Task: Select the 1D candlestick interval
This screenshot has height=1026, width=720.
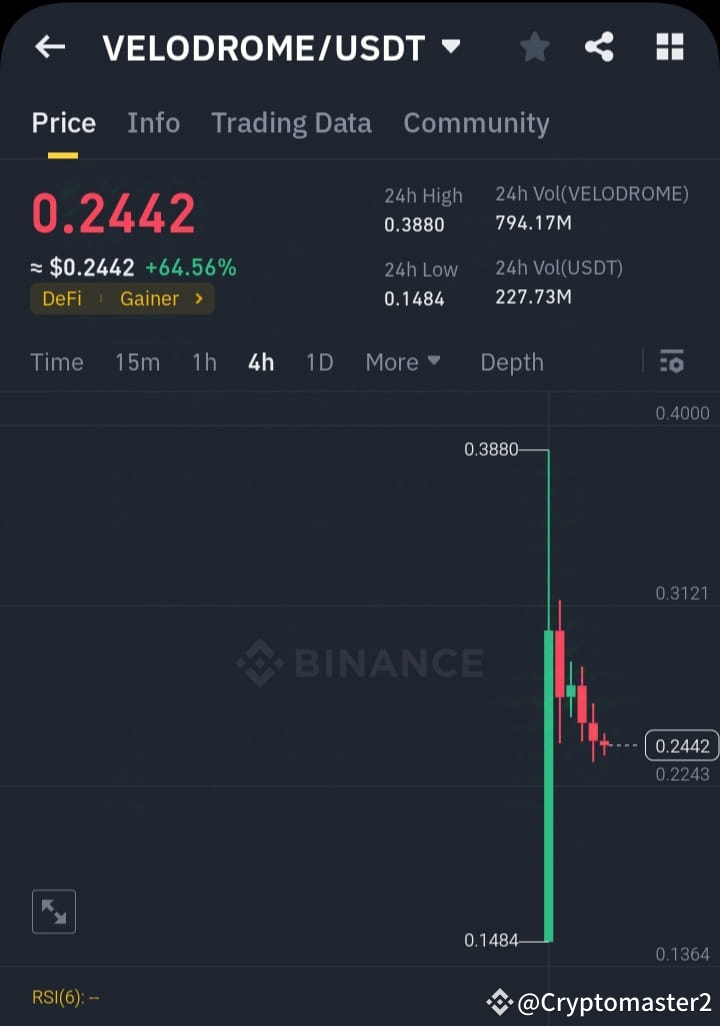Action: coord(319,363)
